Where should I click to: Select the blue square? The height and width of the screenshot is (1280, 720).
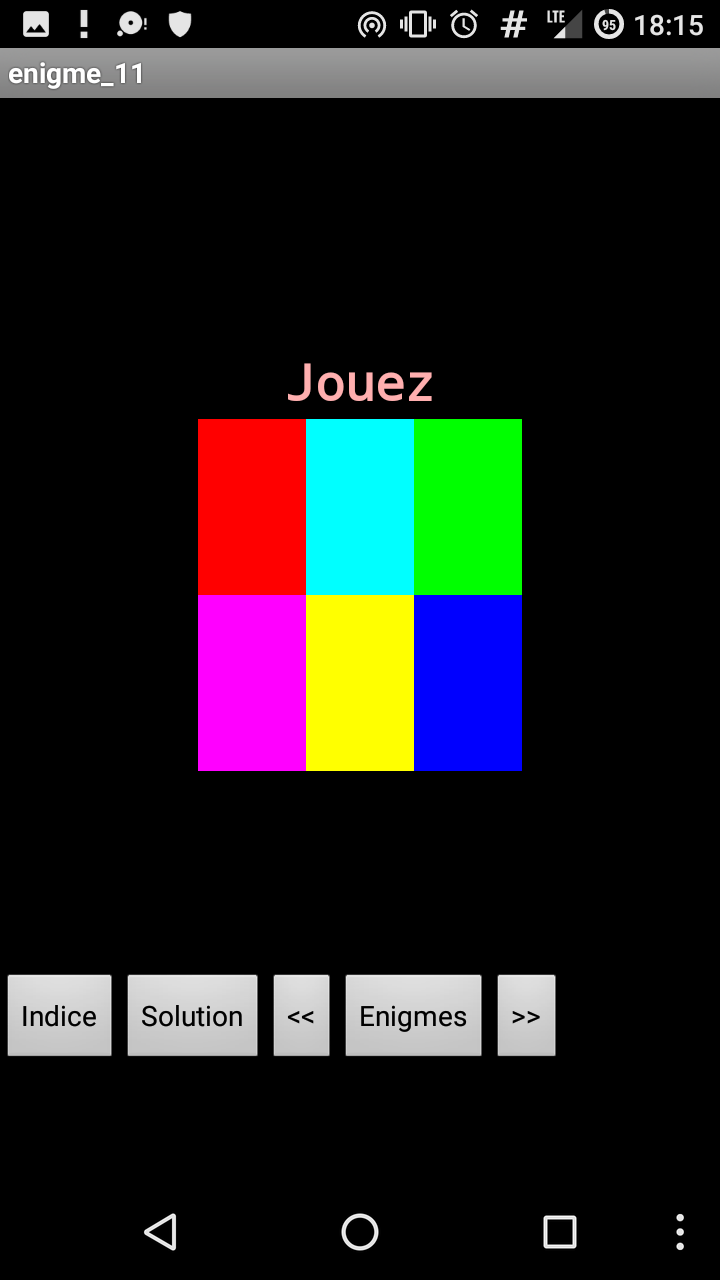tap(468, 683)
